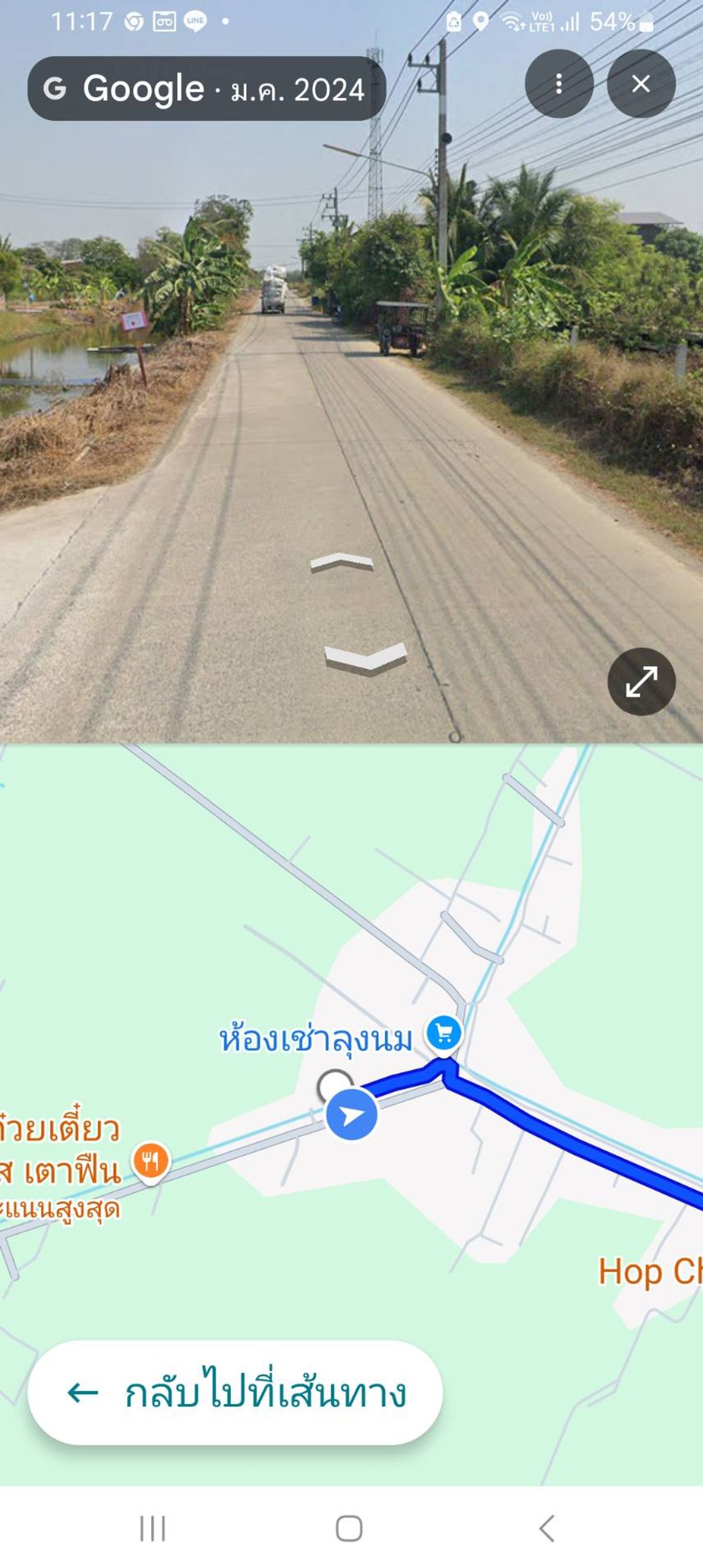Open recent apps from navigation bar
703x1568 pixels.
pos(152,1528)
